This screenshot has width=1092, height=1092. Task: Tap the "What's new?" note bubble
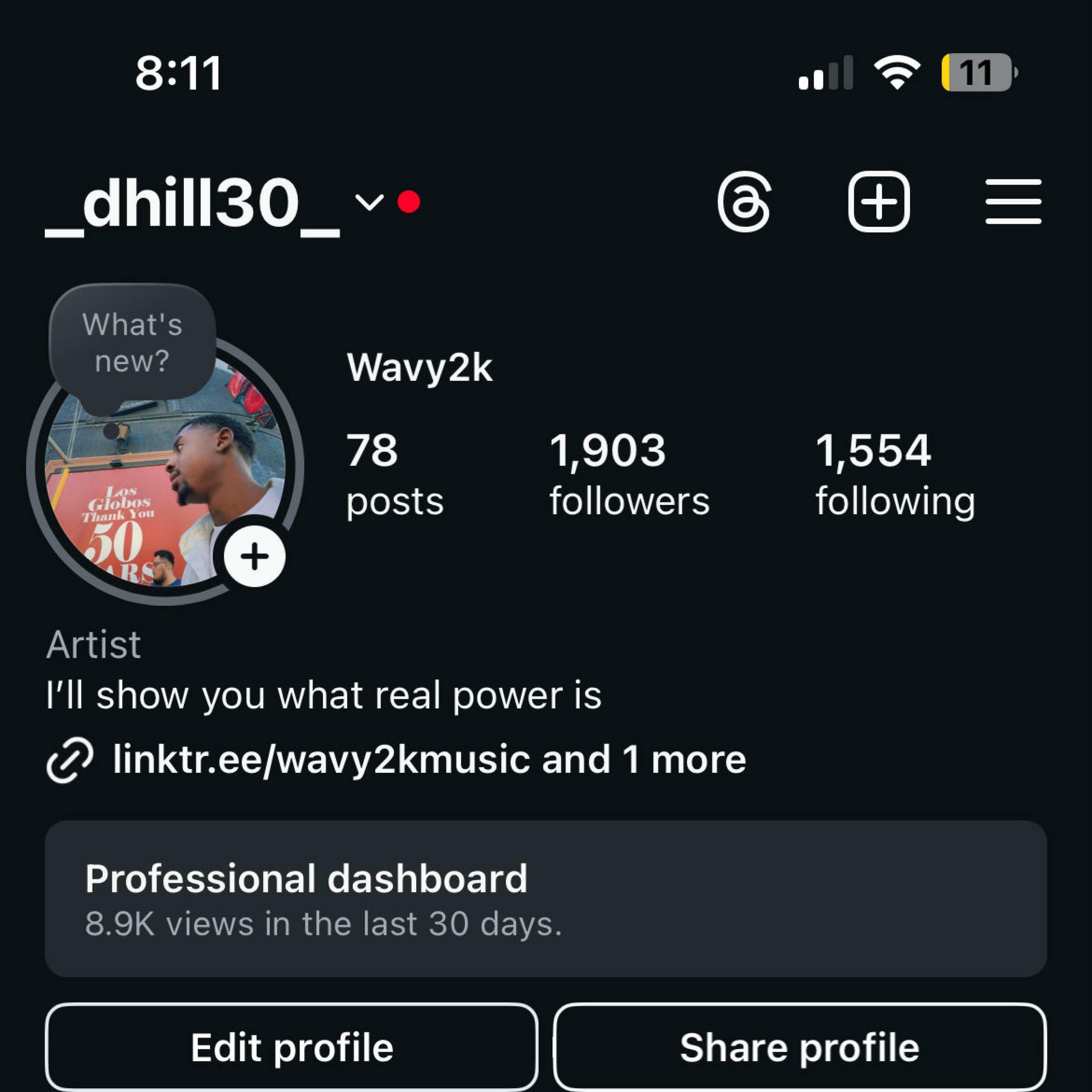pyautogui.click(x=132, y=343)
